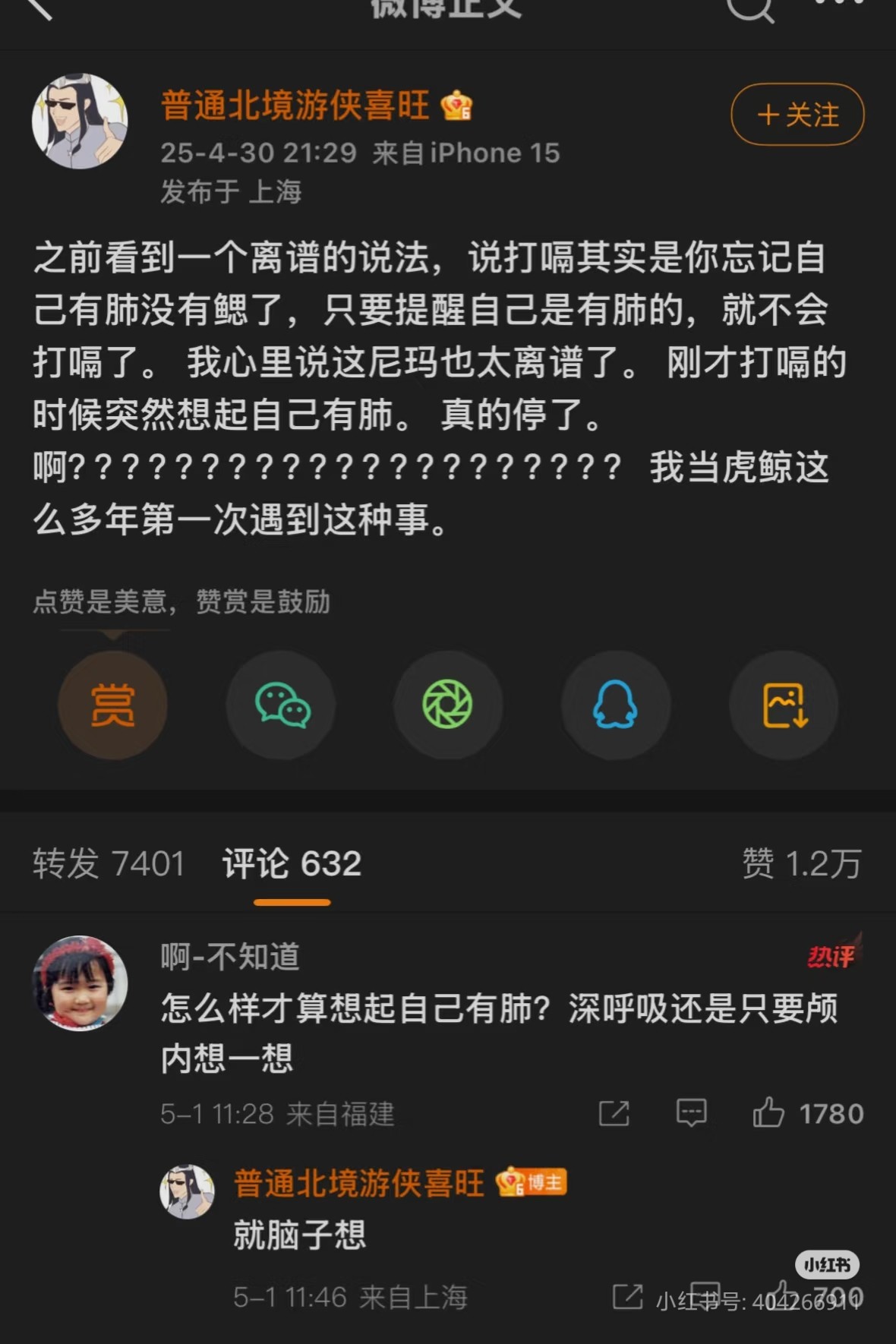Open the search icon in header
The height and width of the screenshot is (1344, 896).
click(749, 8)
